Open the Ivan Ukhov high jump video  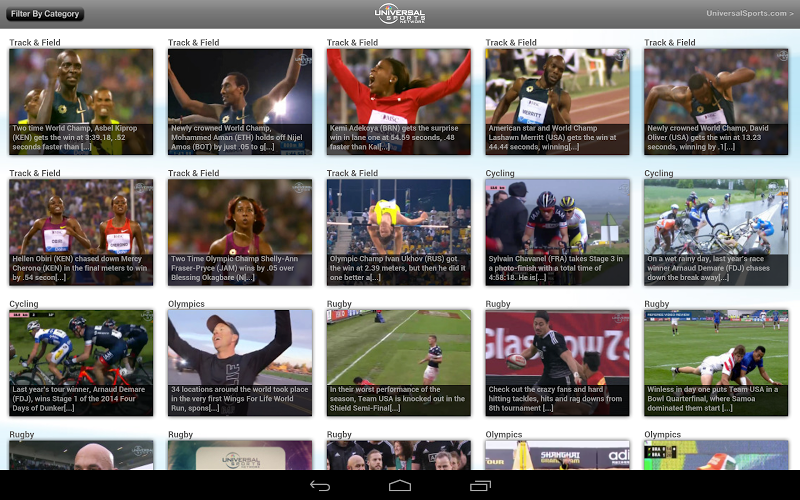tap(398, 232)
